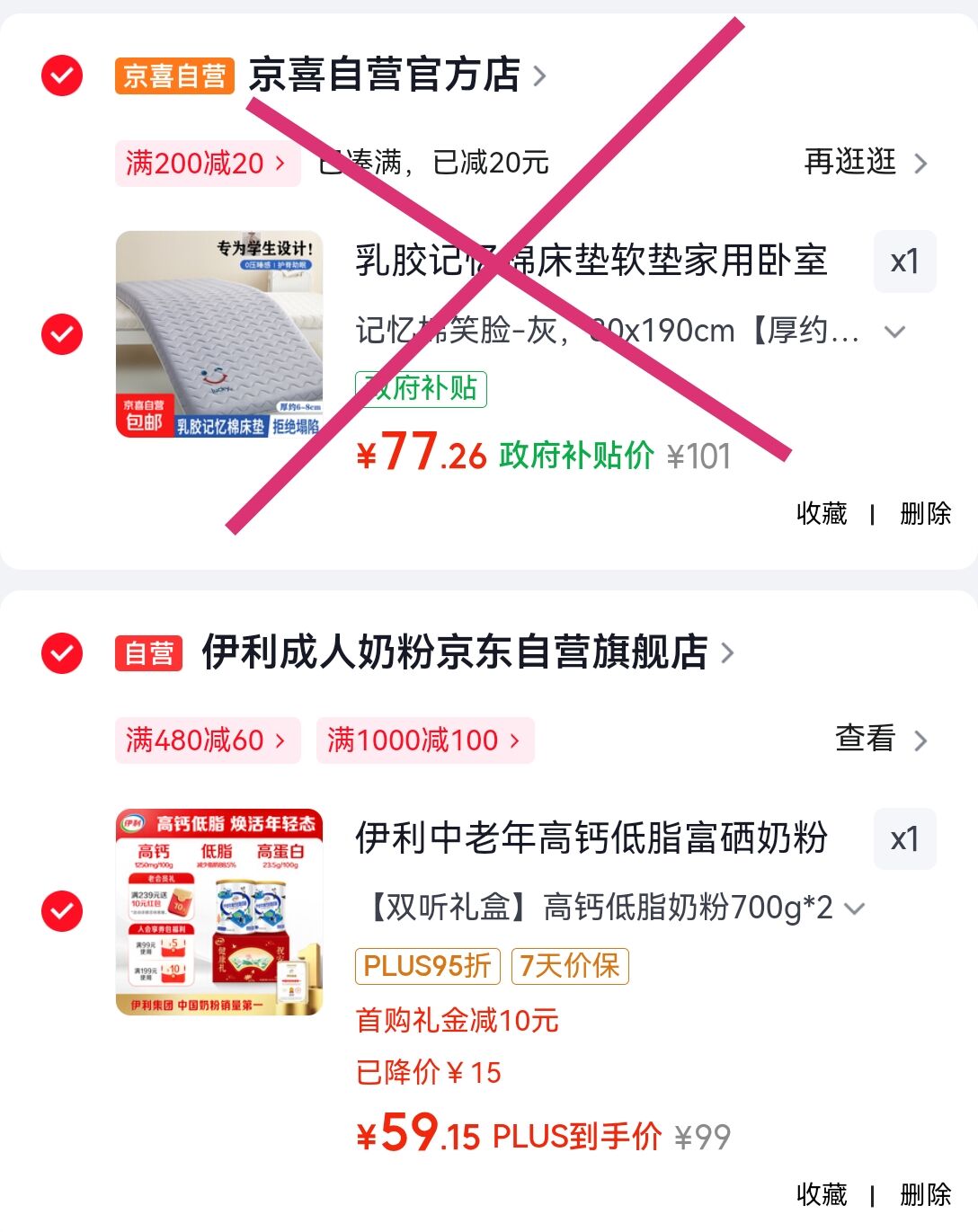Deselect the 伊利中老年奶粉 item checkbox
Screen dimensions: 978x1232
tap(62, 911)
